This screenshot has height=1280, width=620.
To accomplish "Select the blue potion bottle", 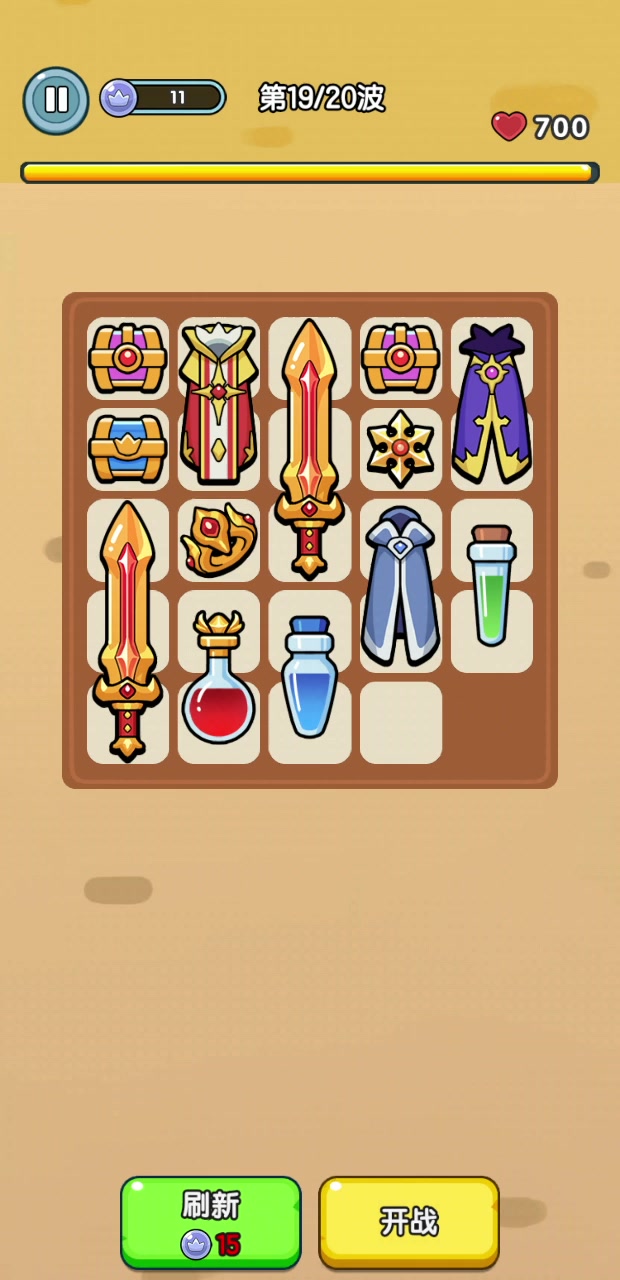I will point(309,677).
